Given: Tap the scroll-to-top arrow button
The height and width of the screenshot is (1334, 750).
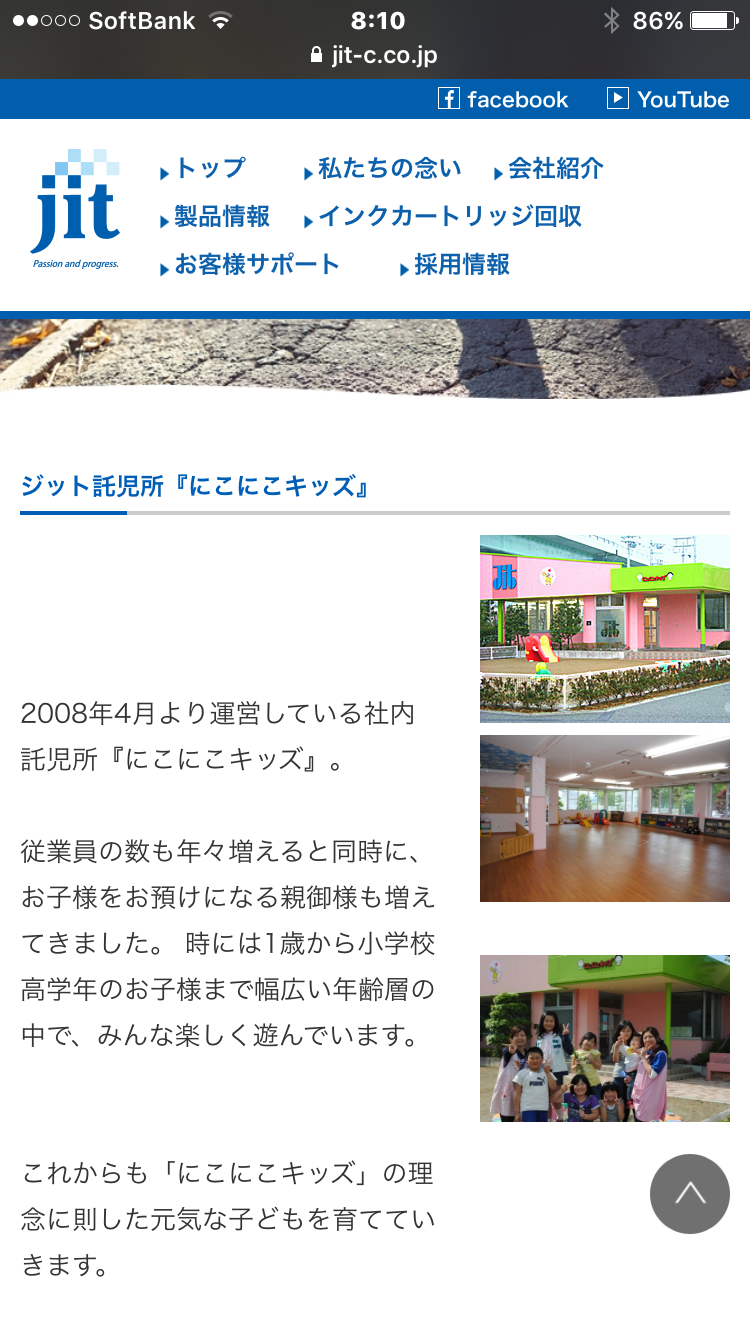Looking at the screenshot, I should pos(690,1194).
